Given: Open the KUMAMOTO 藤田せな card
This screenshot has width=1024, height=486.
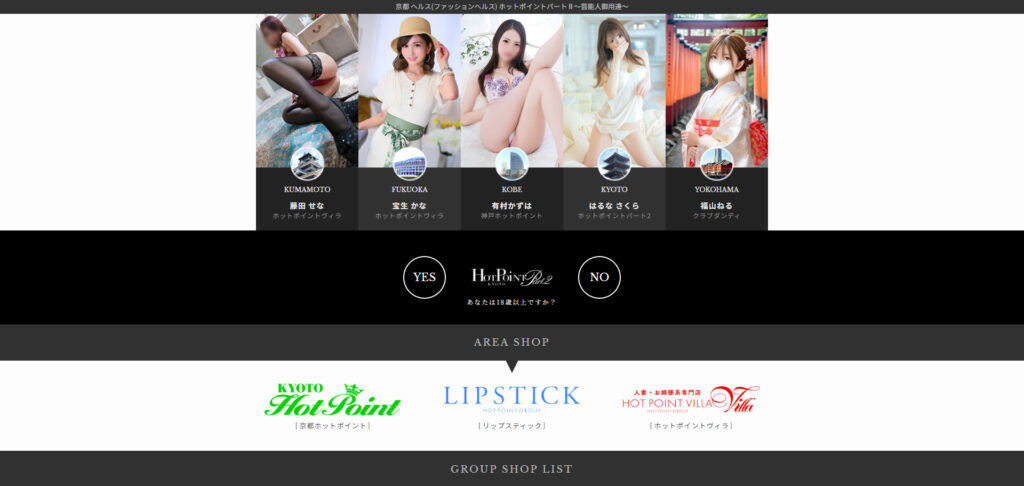Looking at the screenshot, I should [x=307, y=120].
